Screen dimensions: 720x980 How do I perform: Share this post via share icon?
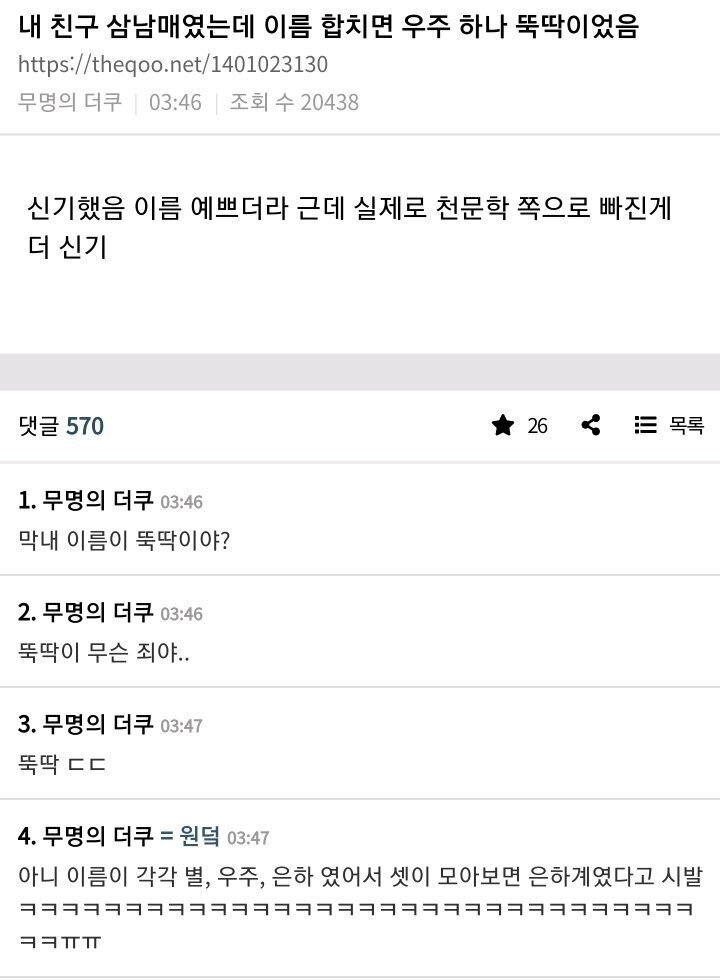(591, 425)
